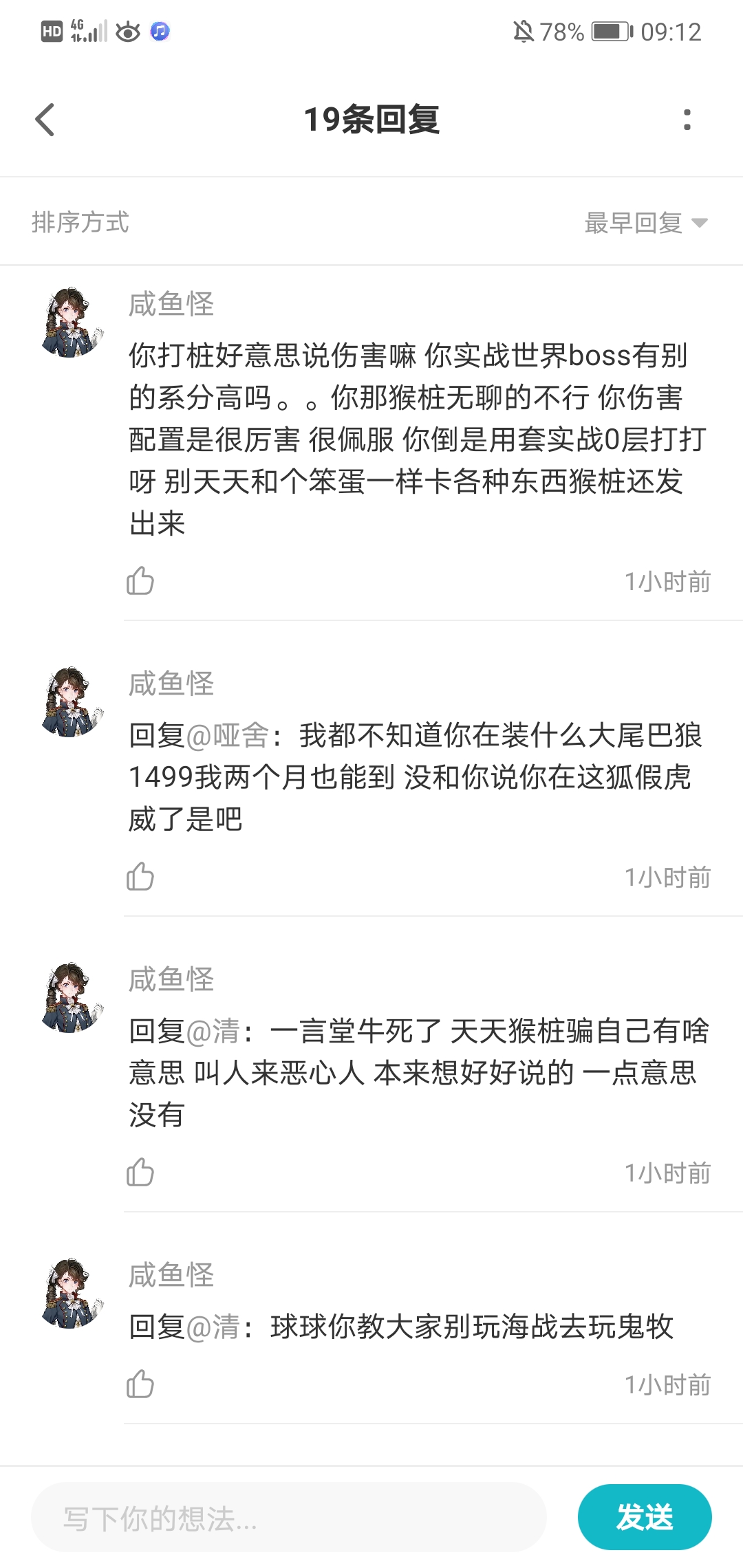Tap the back arrow to leave replies
This screenshot has width=743, height=1568.
(x=45, y=119)
